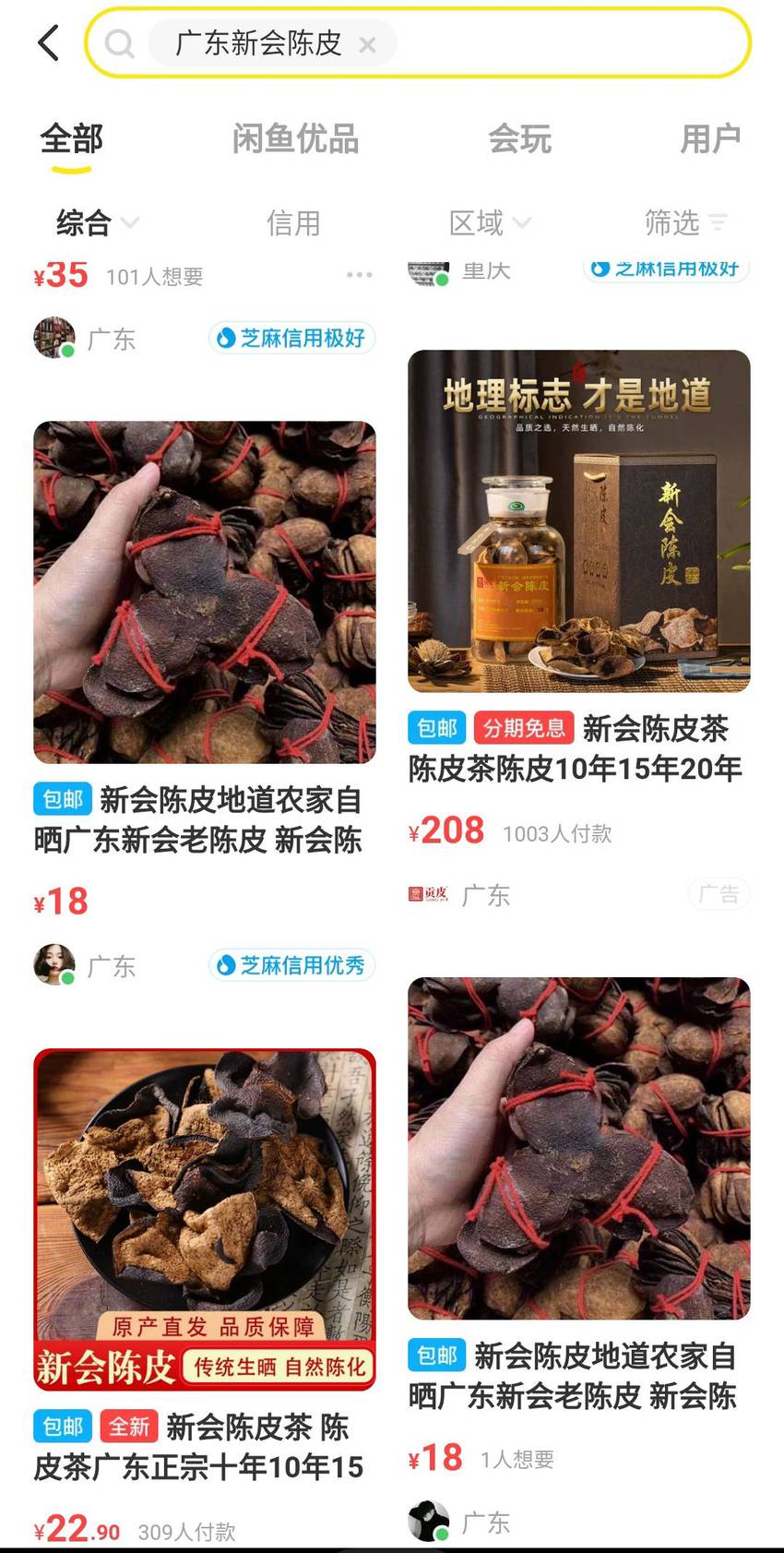Switch to the 用户 tab
784x1553 pixels.
[710, 139]
